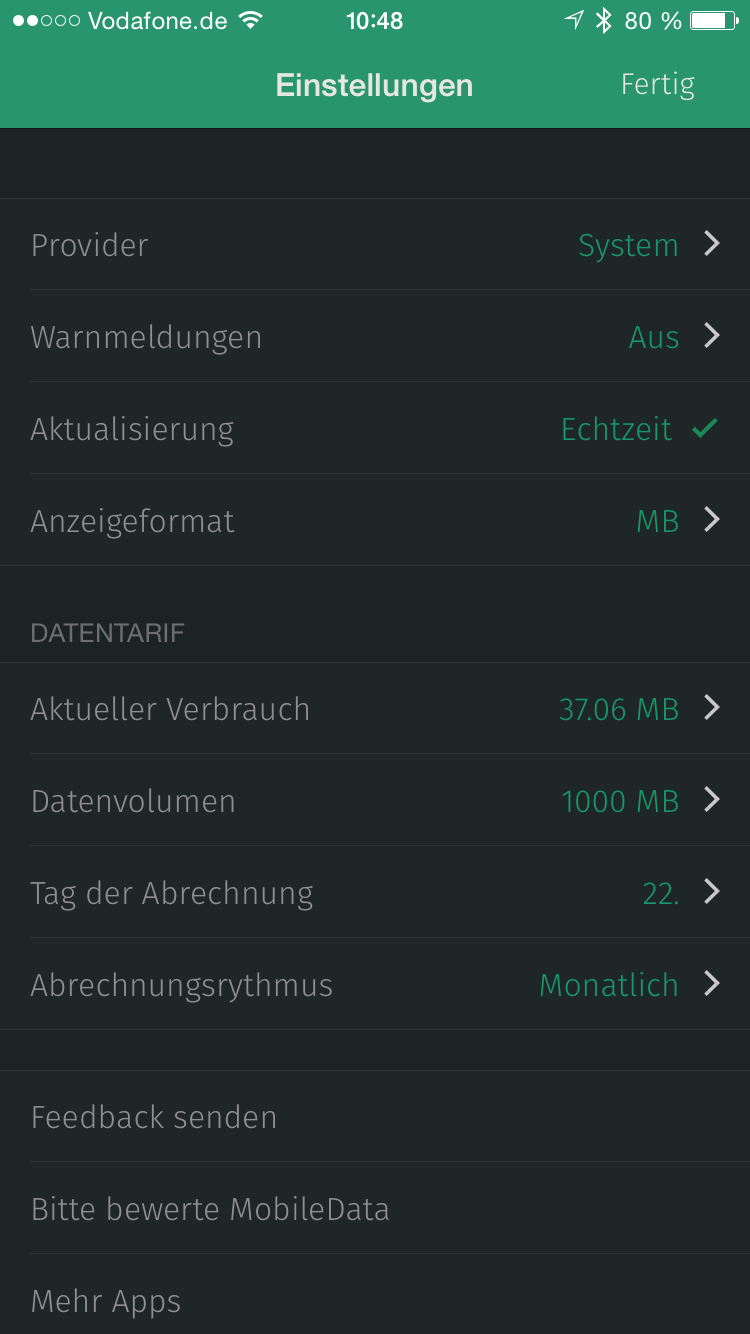The image size is (750, 1334).
Task: Tap Feedback senden
Action: coord(375,1116)
